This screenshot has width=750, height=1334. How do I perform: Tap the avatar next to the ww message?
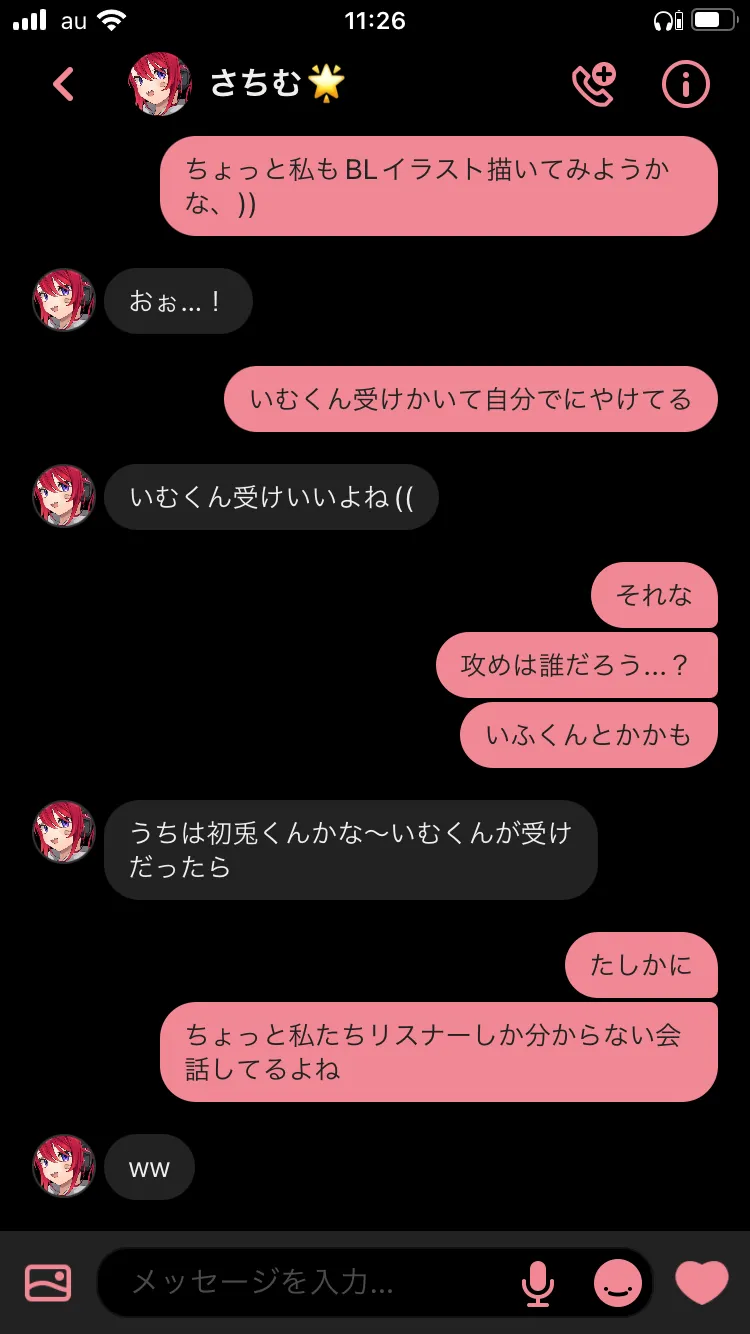(x=64, y=1166)
